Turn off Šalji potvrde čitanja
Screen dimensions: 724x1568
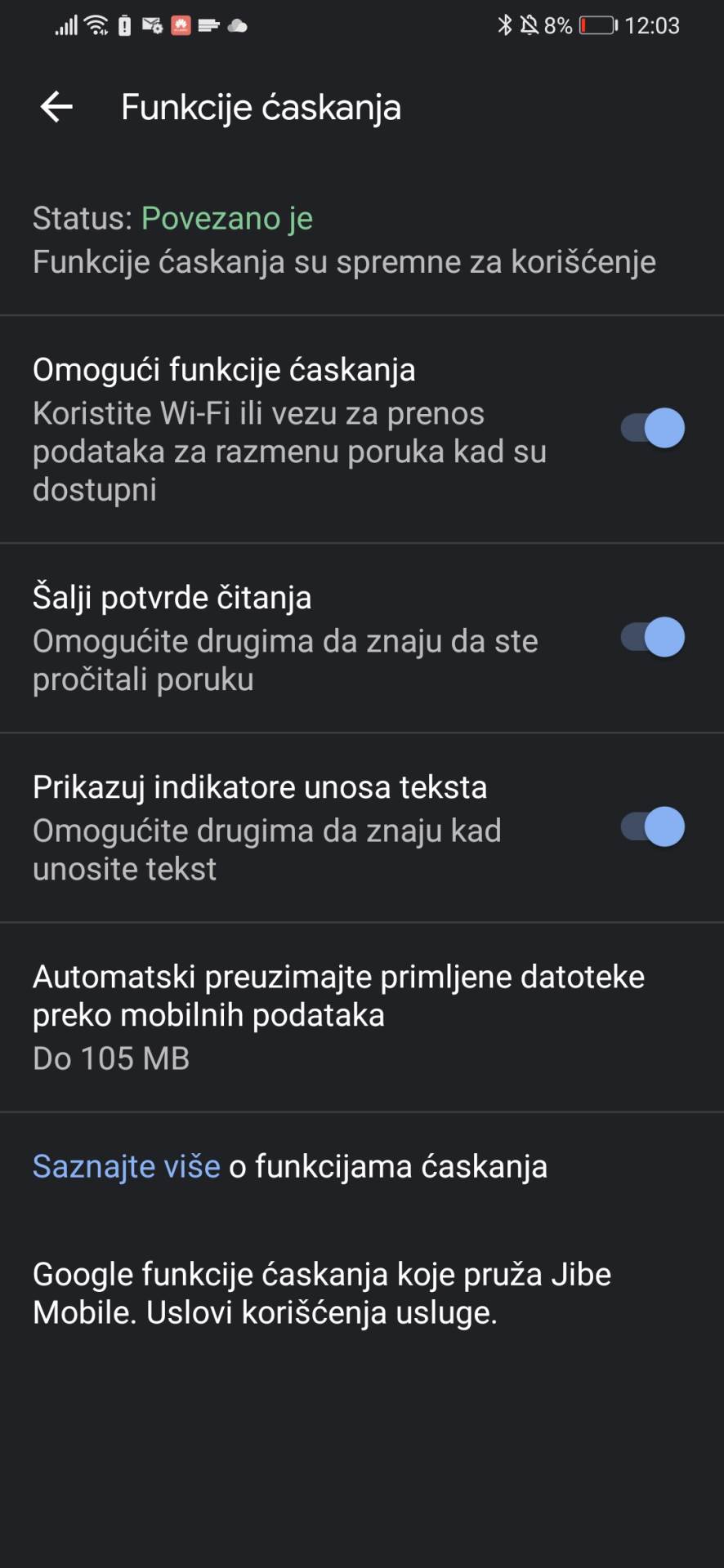(x=651, y=638)
